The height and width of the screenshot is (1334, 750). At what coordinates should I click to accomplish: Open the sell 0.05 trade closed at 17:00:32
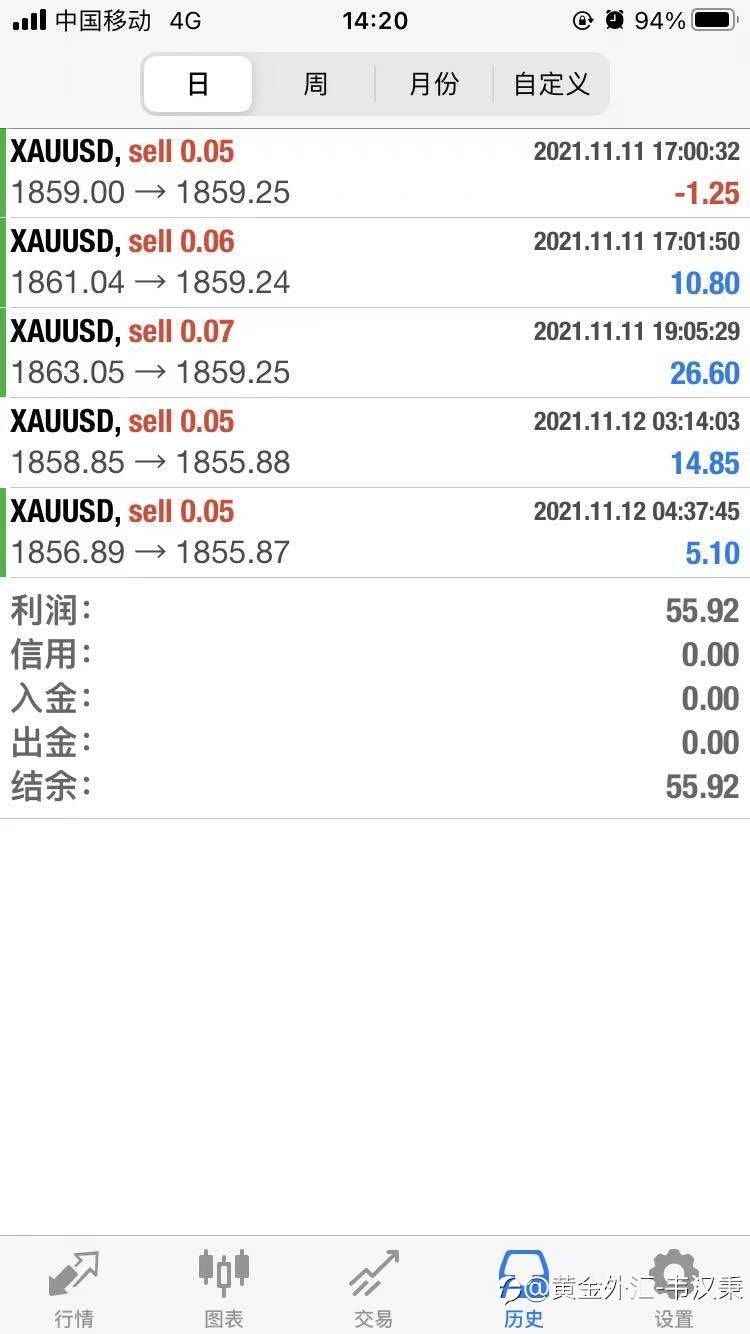click(375, 173)
